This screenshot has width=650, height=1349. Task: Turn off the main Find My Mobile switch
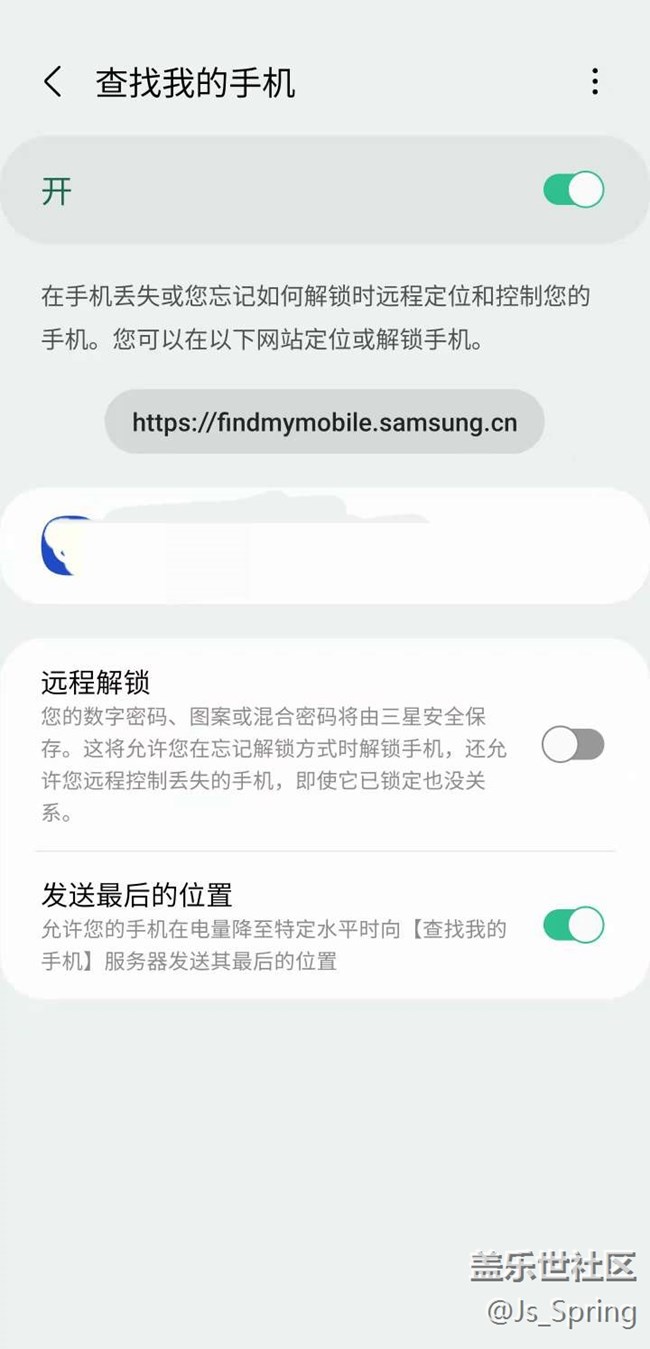(573, 190)
